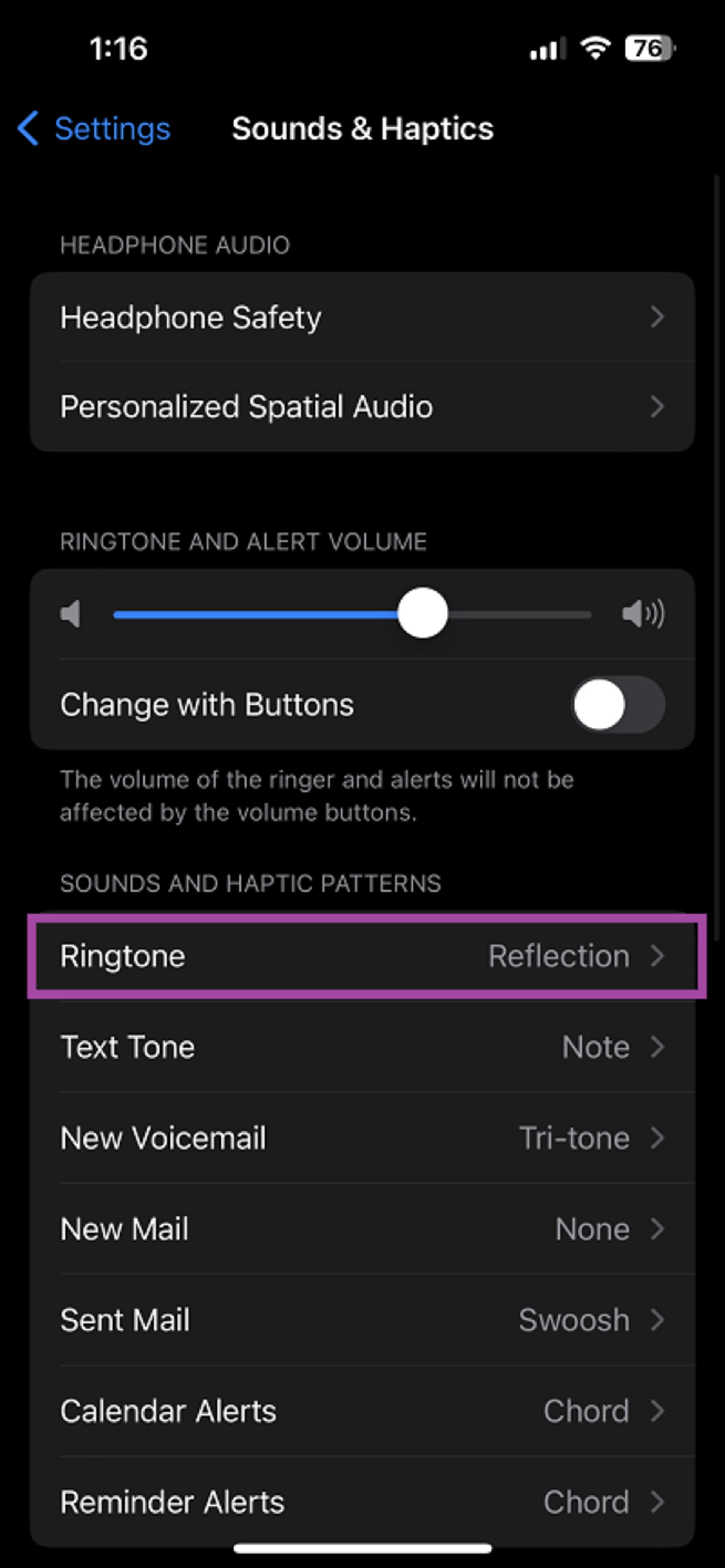Open Calendar Alerts sound settings
Viewport: 725px width, 1568px height.
point(362,1411)
